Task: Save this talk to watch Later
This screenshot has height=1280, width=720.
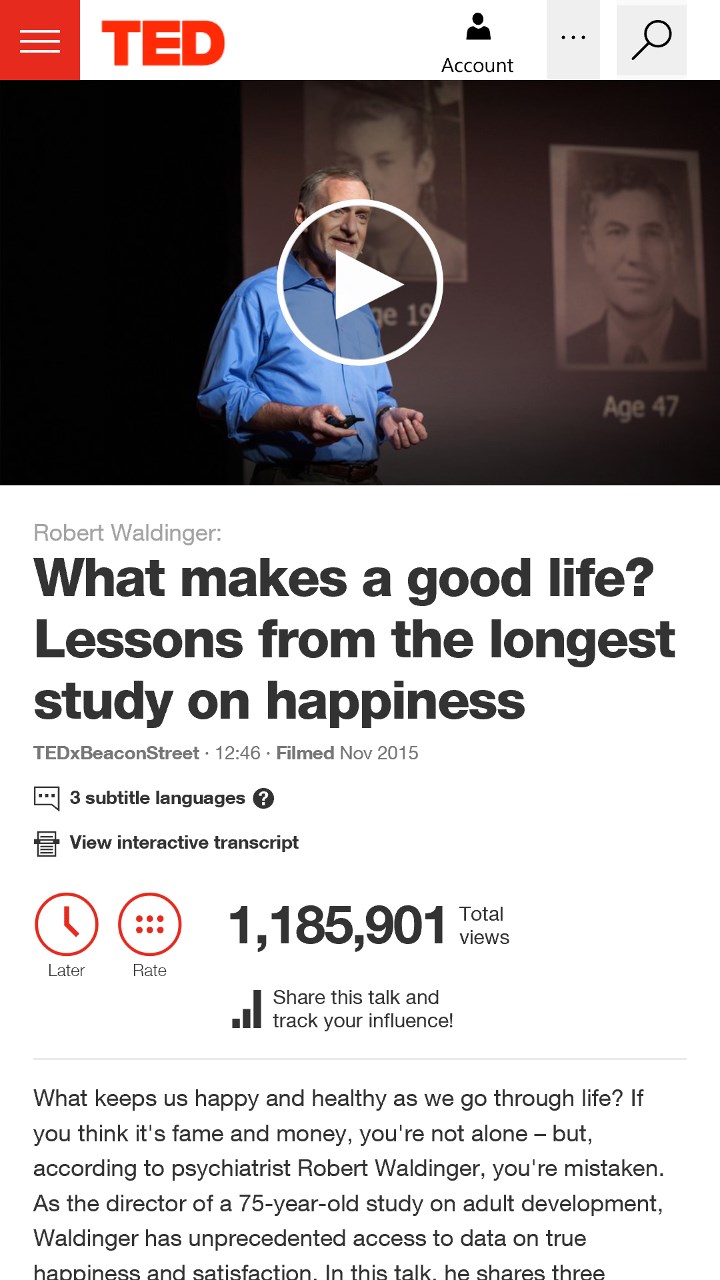Action: click(67, 925)
